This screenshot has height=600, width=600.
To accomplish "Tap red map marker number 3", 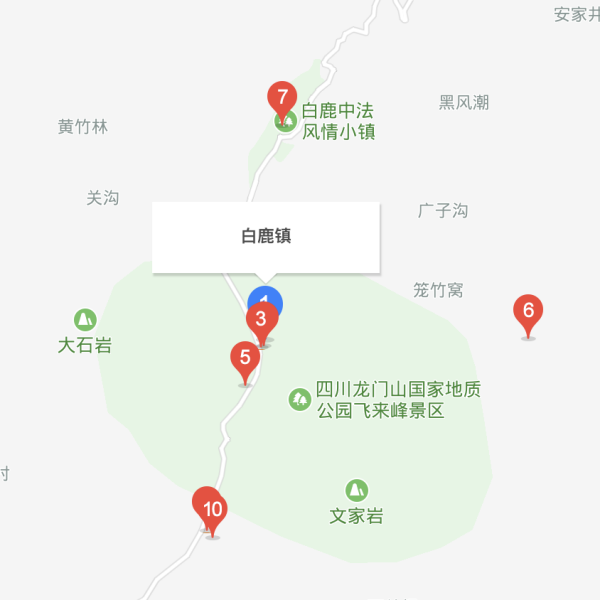I will click(262, 321).
